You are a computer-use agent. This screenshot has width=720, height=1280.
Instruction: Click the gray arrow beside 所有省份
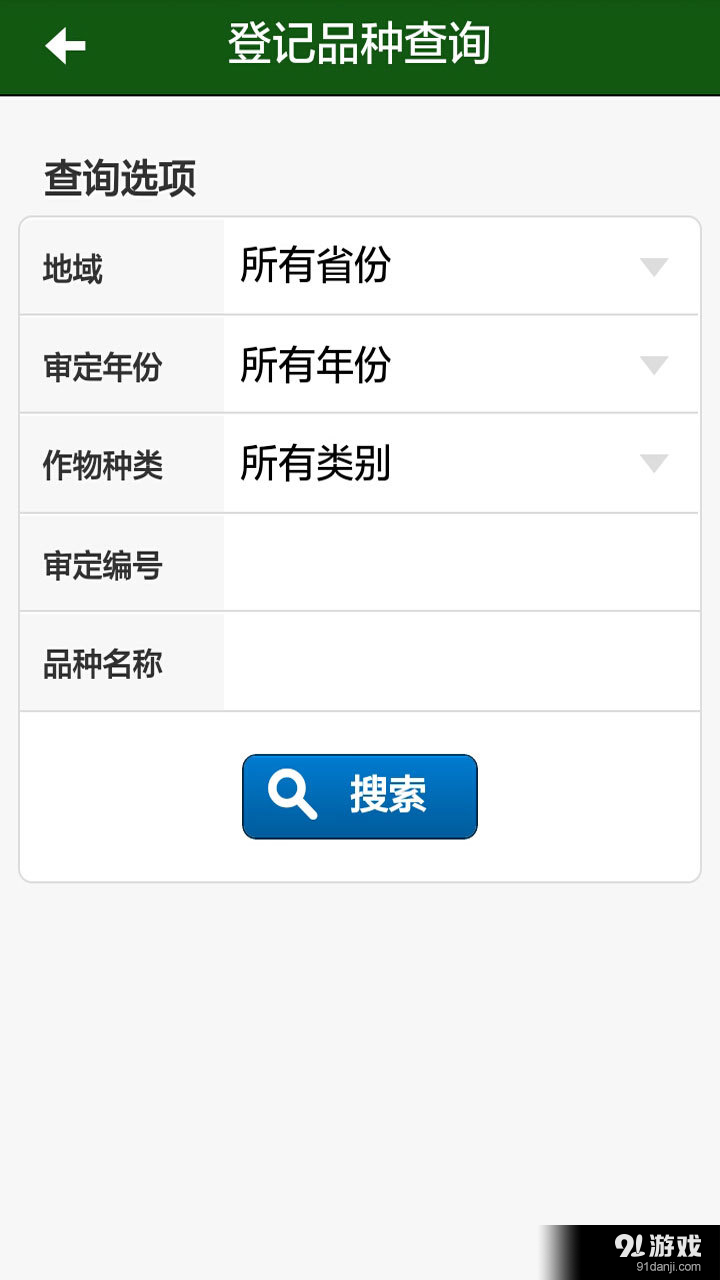click(x=652, y=266)
